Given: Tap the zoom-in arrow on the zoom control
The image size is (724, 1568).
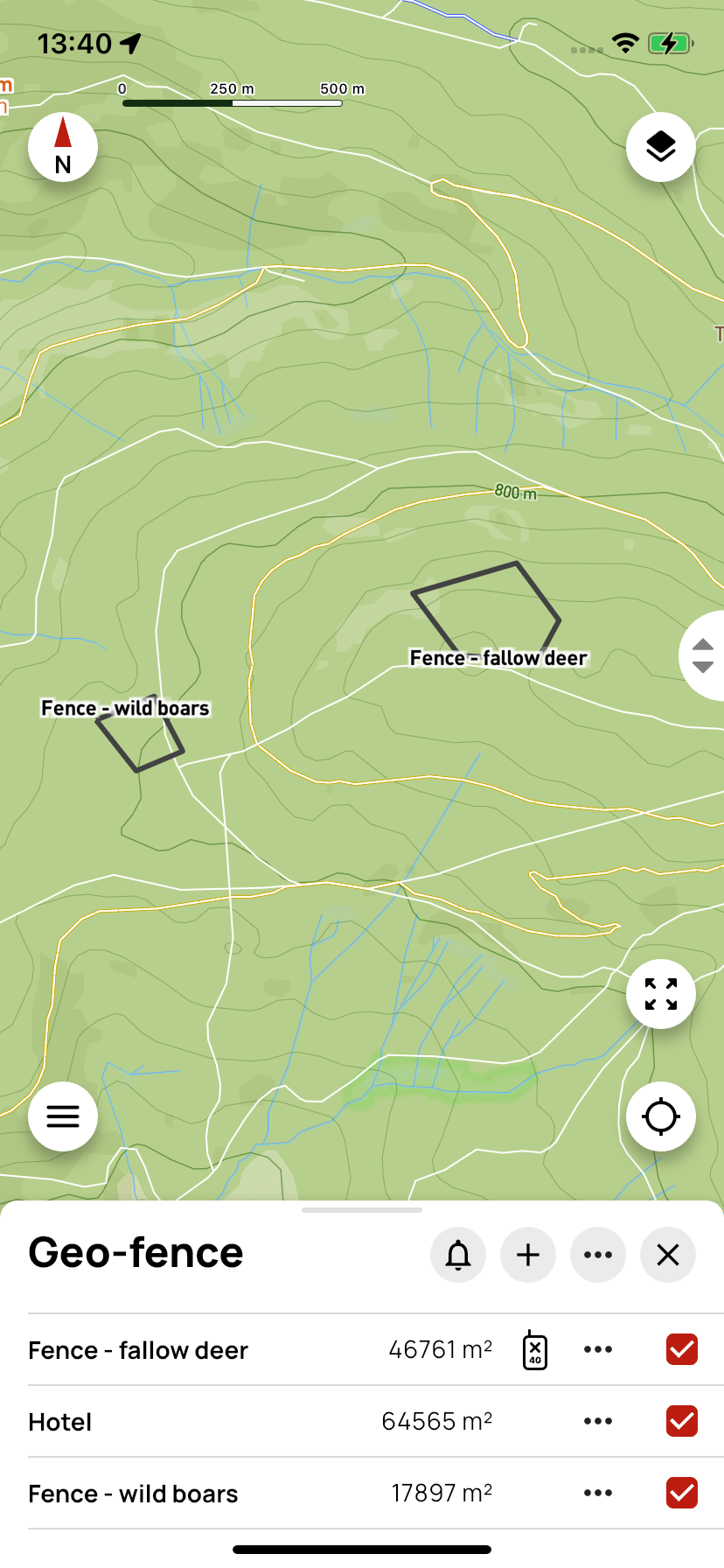Looking at the screenshot, I should (702, 645).
